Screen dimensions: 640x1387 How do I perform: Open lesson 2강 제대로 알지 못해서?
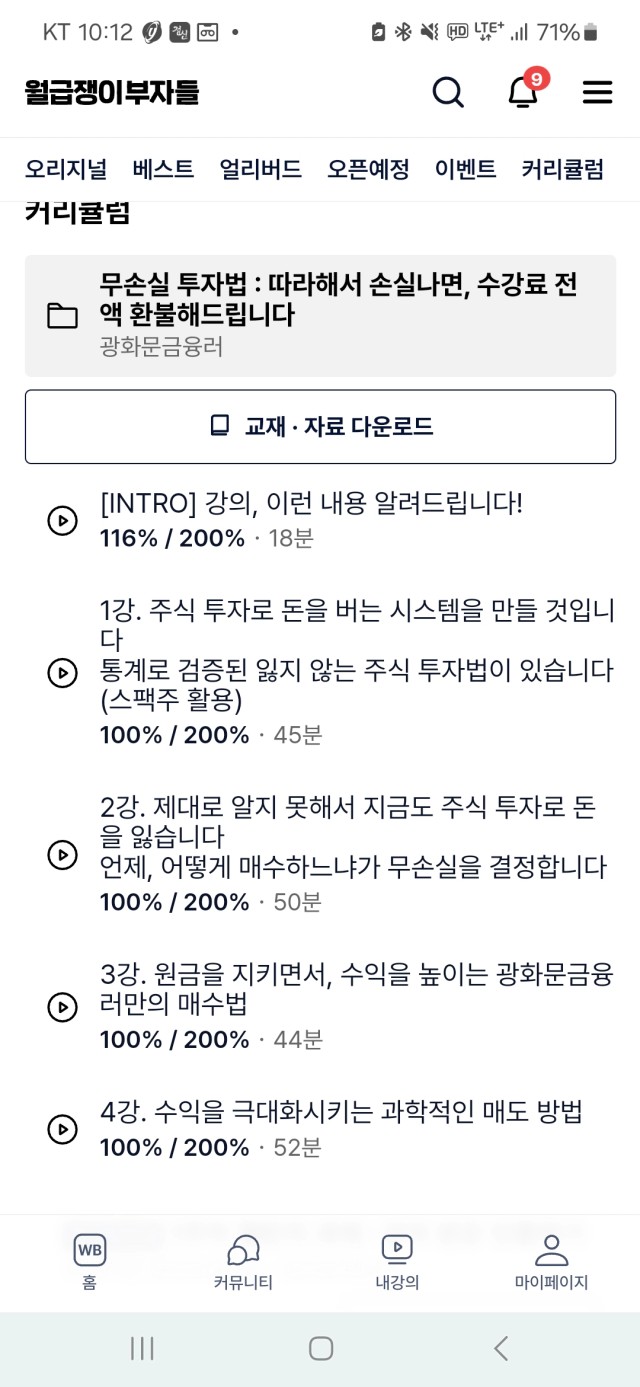pyautogui.click(x=320, y=854)
